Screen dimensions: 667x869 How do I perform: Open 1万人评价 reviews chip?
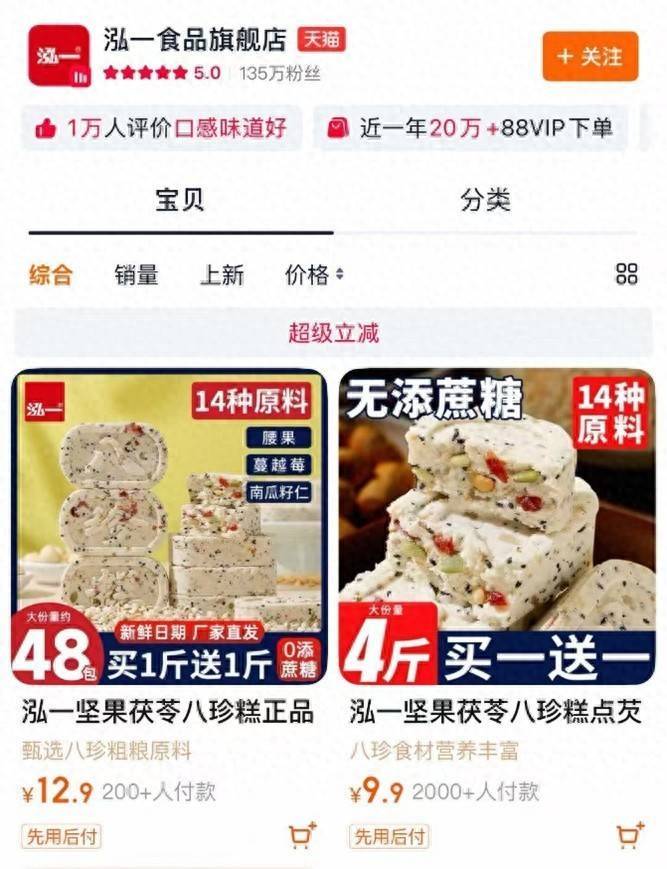pos(160,128)
